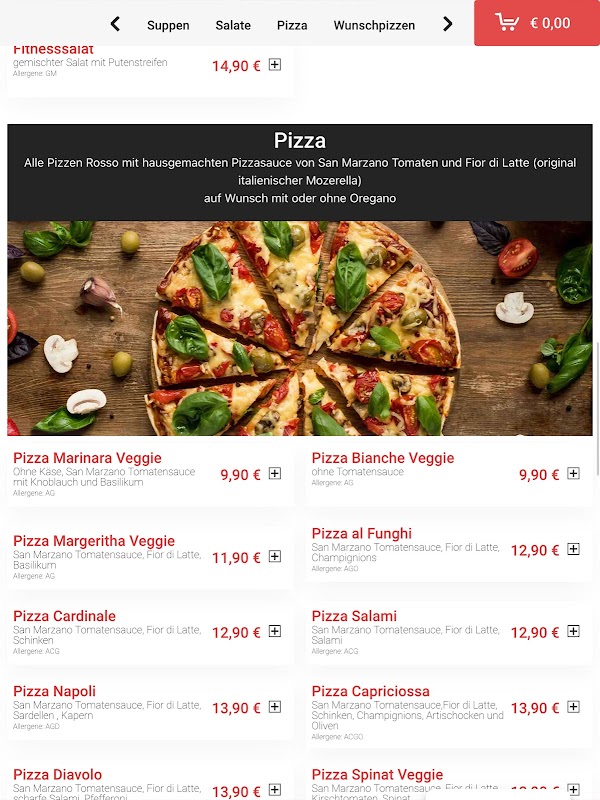Add Pizza Diavolo to the order
The width and height of the screenshot is (600, 800).
(275, 790)
